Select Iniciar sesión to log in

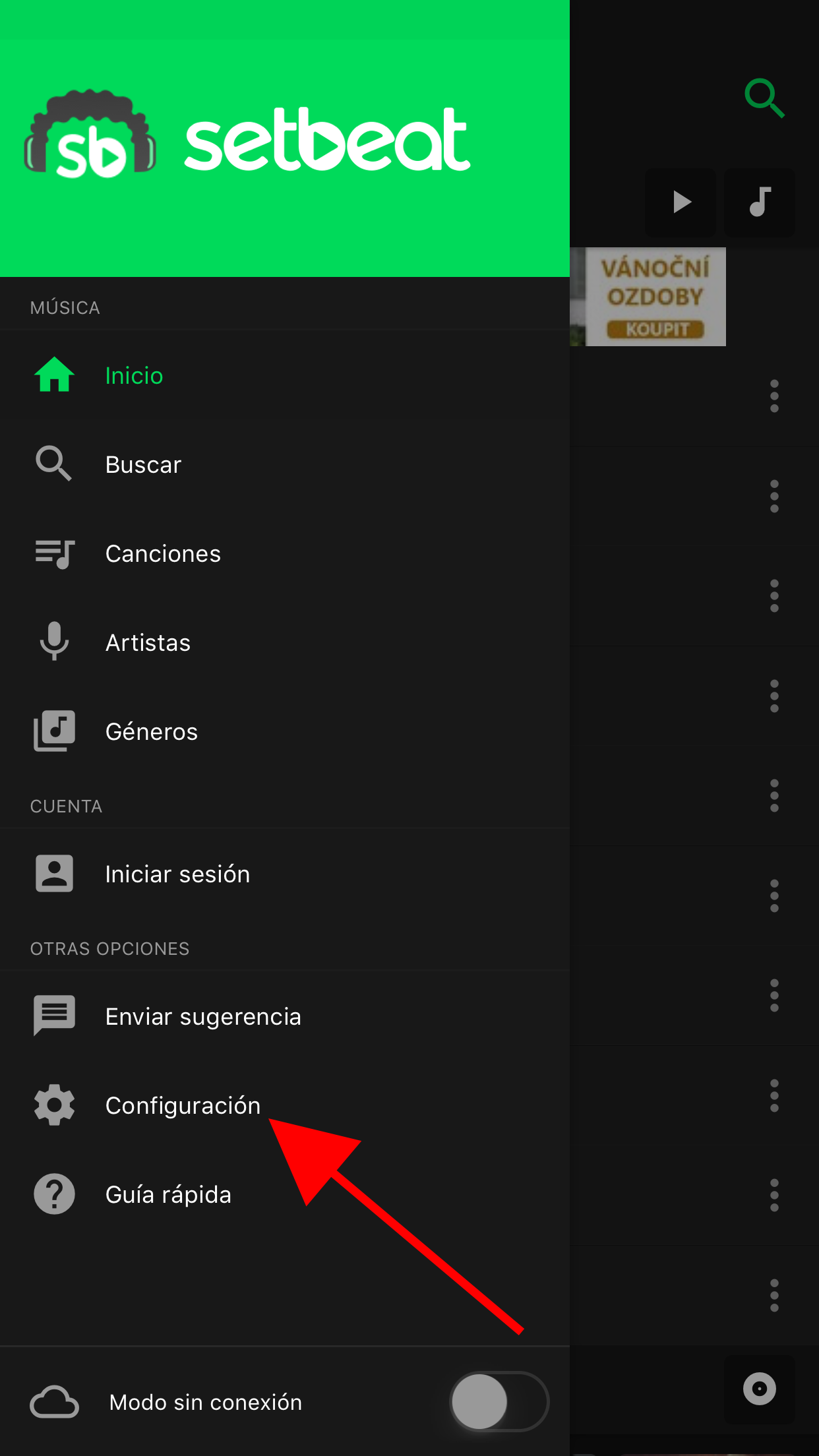coord(177,874)
